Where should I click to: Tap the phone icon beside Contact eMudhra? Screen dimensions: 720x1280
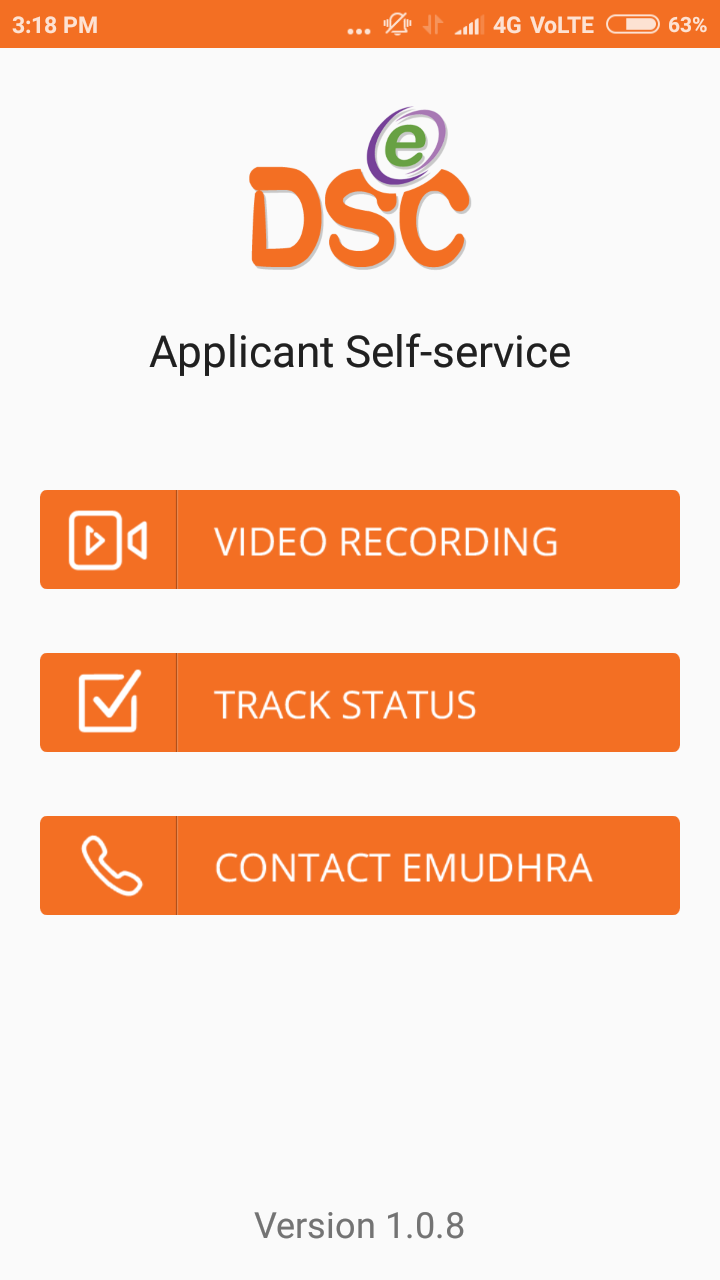(x=109, y=865)
